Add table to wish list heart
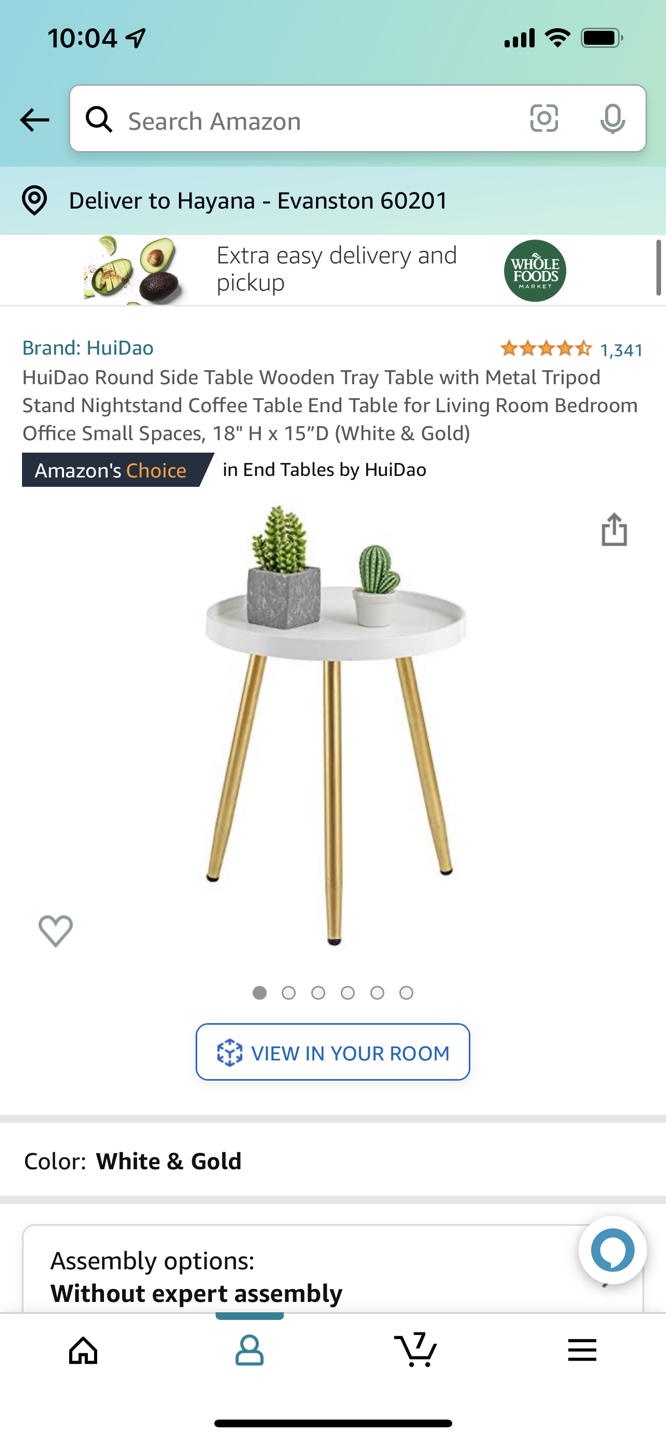 point(56,931)
